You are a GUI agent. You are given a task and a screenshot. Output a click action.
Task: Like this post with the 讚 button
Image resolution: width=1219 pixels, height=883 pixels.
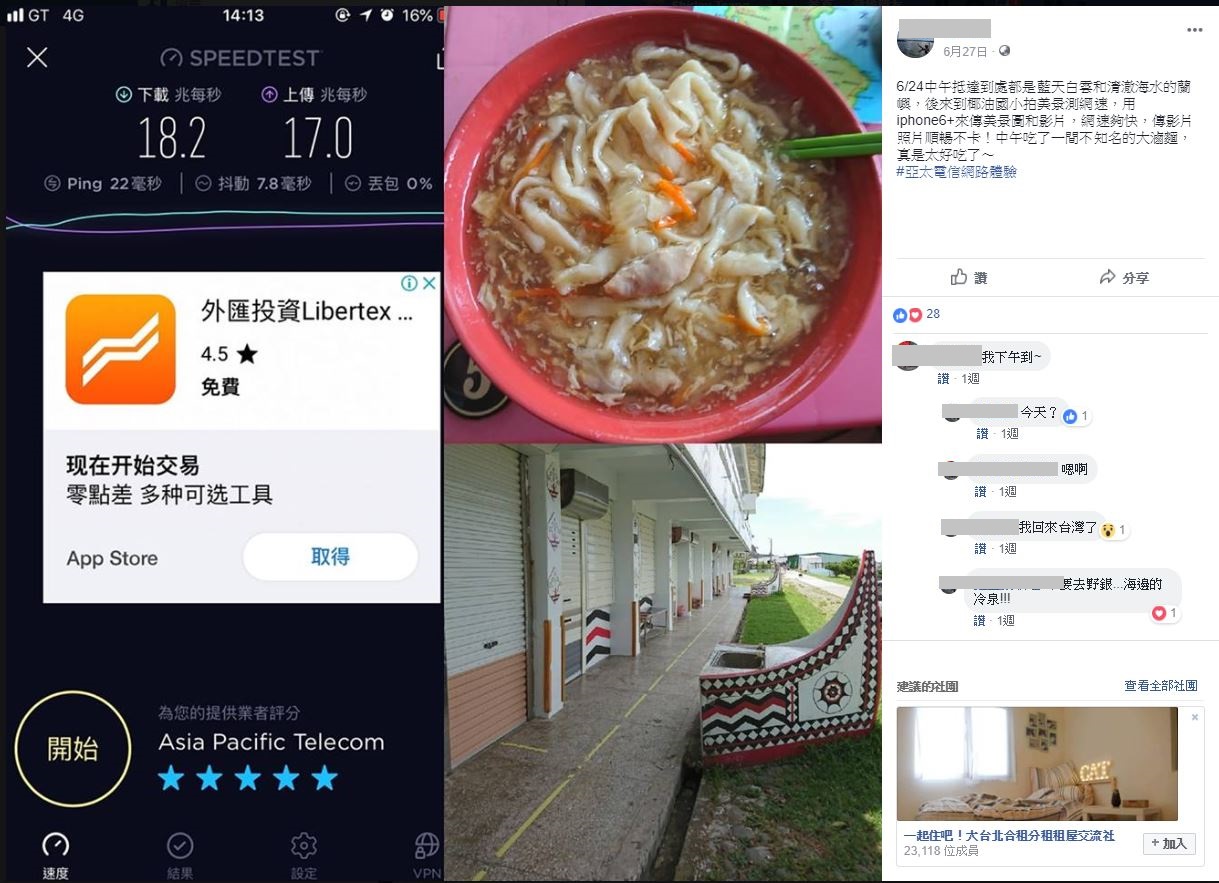click(968, 278)
